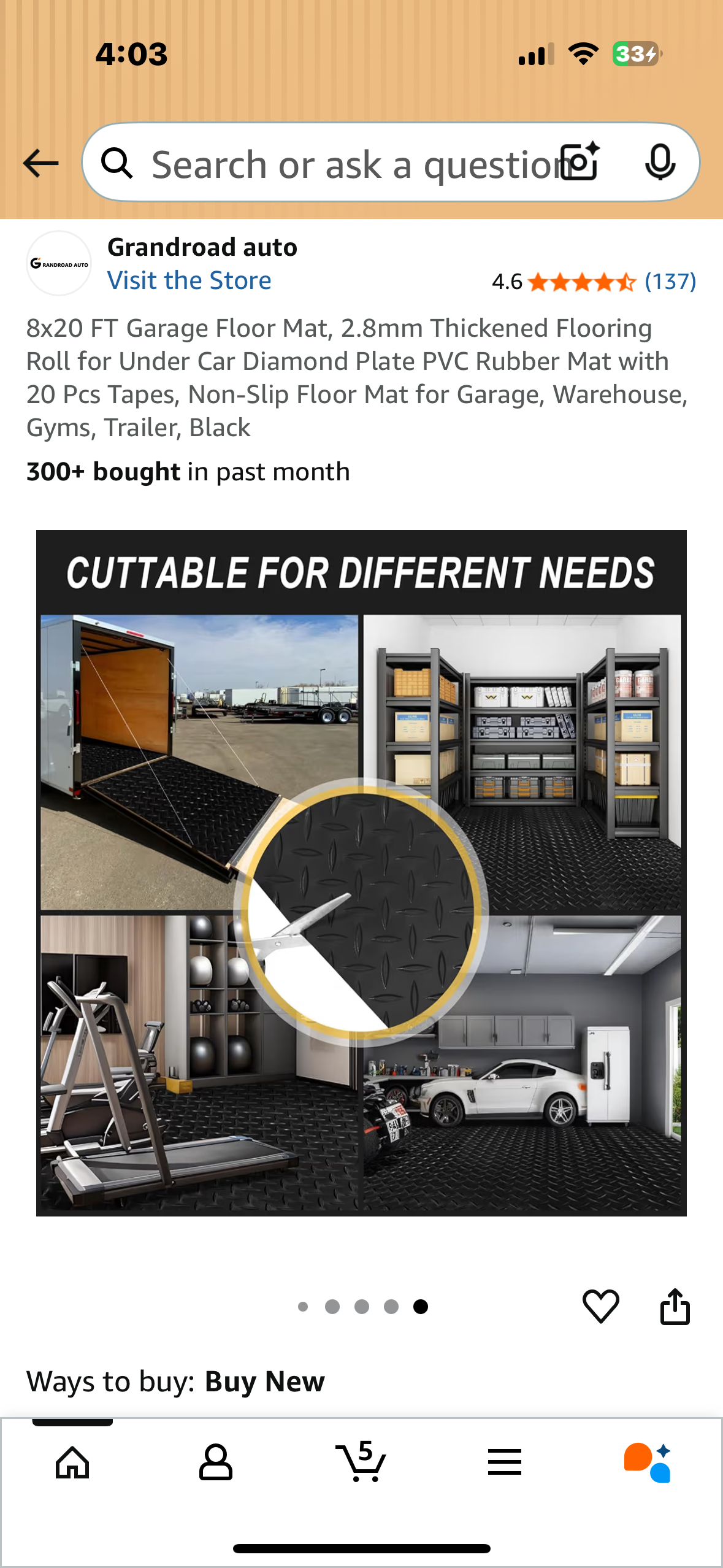The height and width of the screenshot is (1568, 723).
Task: Start voice search with the microphone
Action: (x=660, y=163)
